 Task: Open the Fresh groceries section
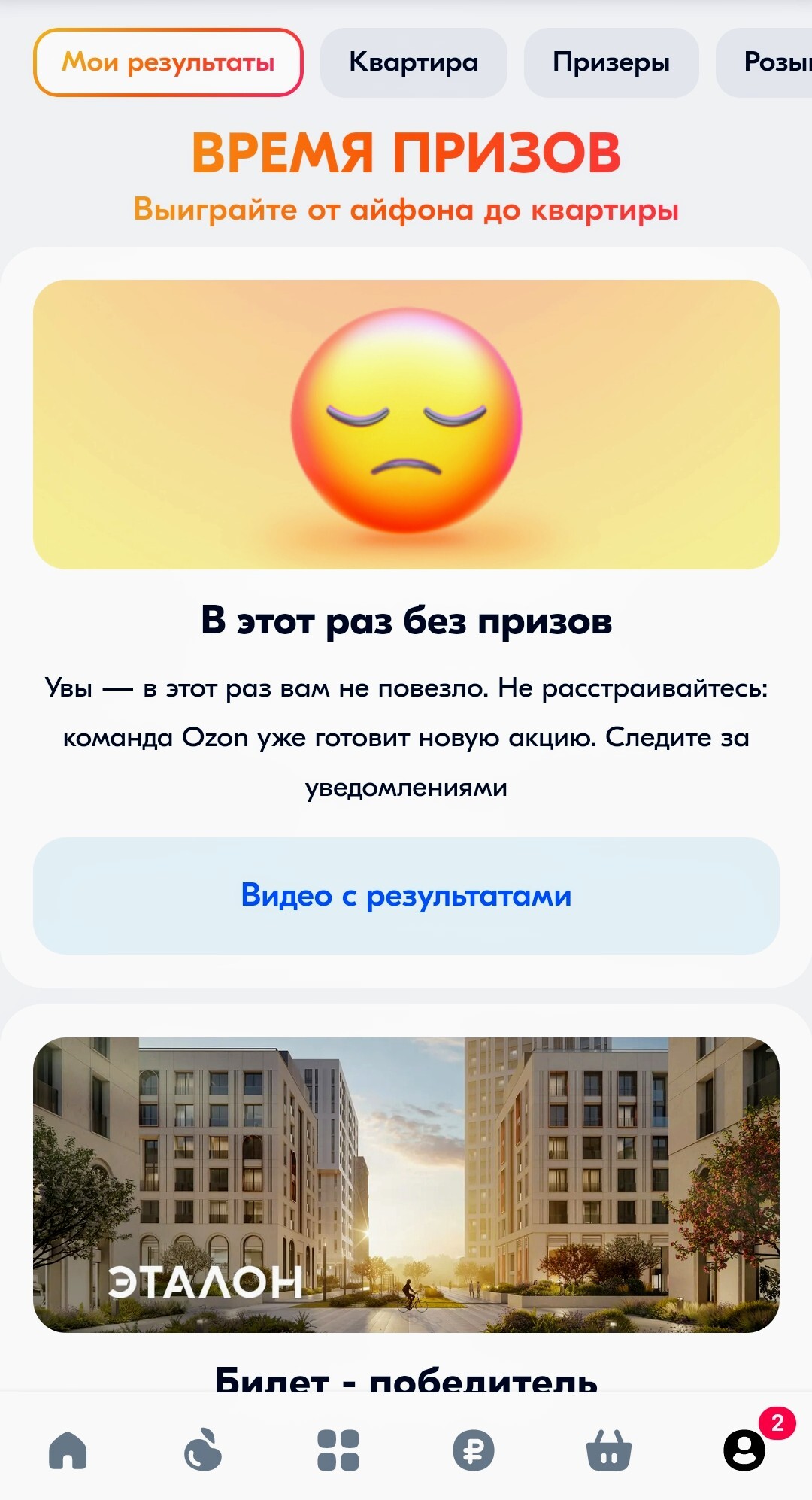[x=203, y=1450]
